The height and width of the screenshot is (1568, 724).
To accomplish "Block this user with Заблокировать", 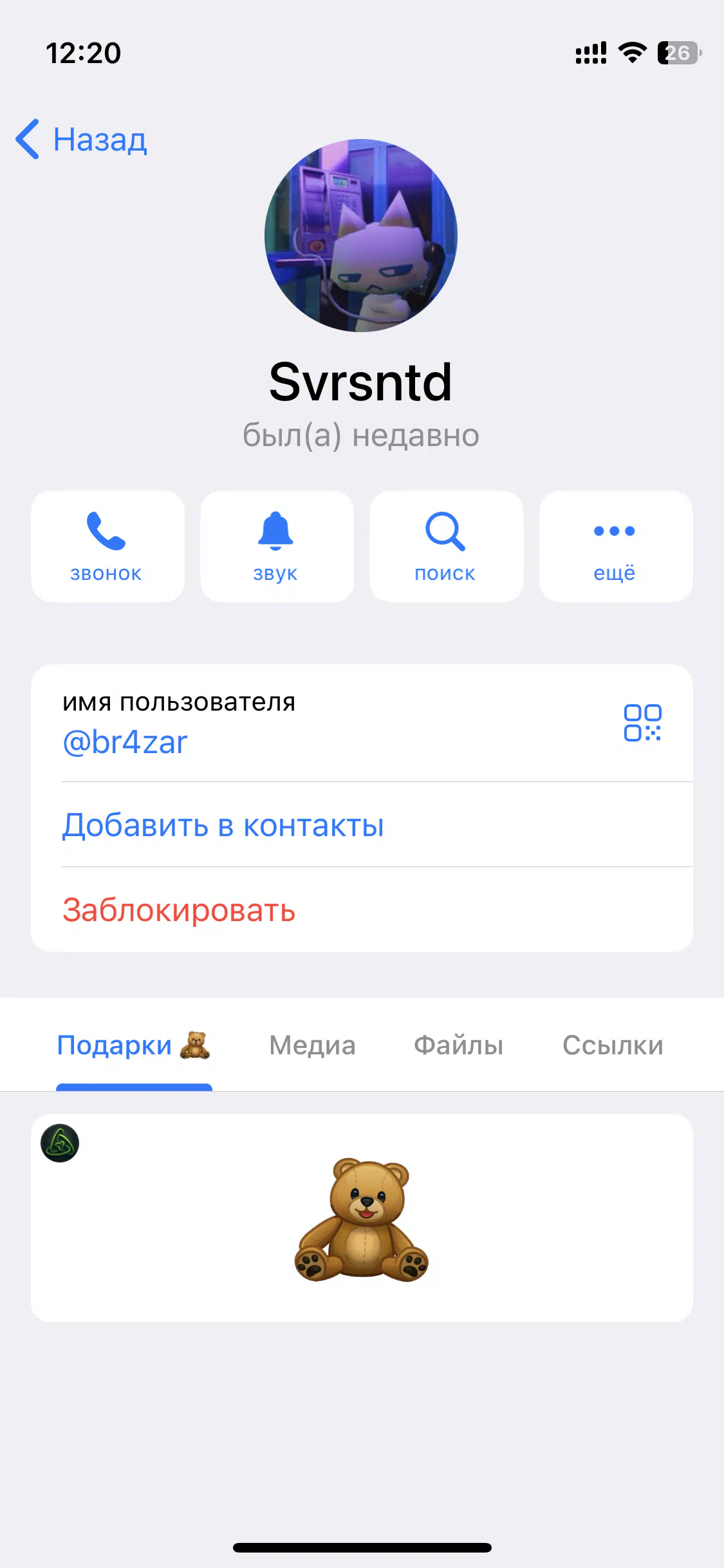I will (x=362, y=910).
